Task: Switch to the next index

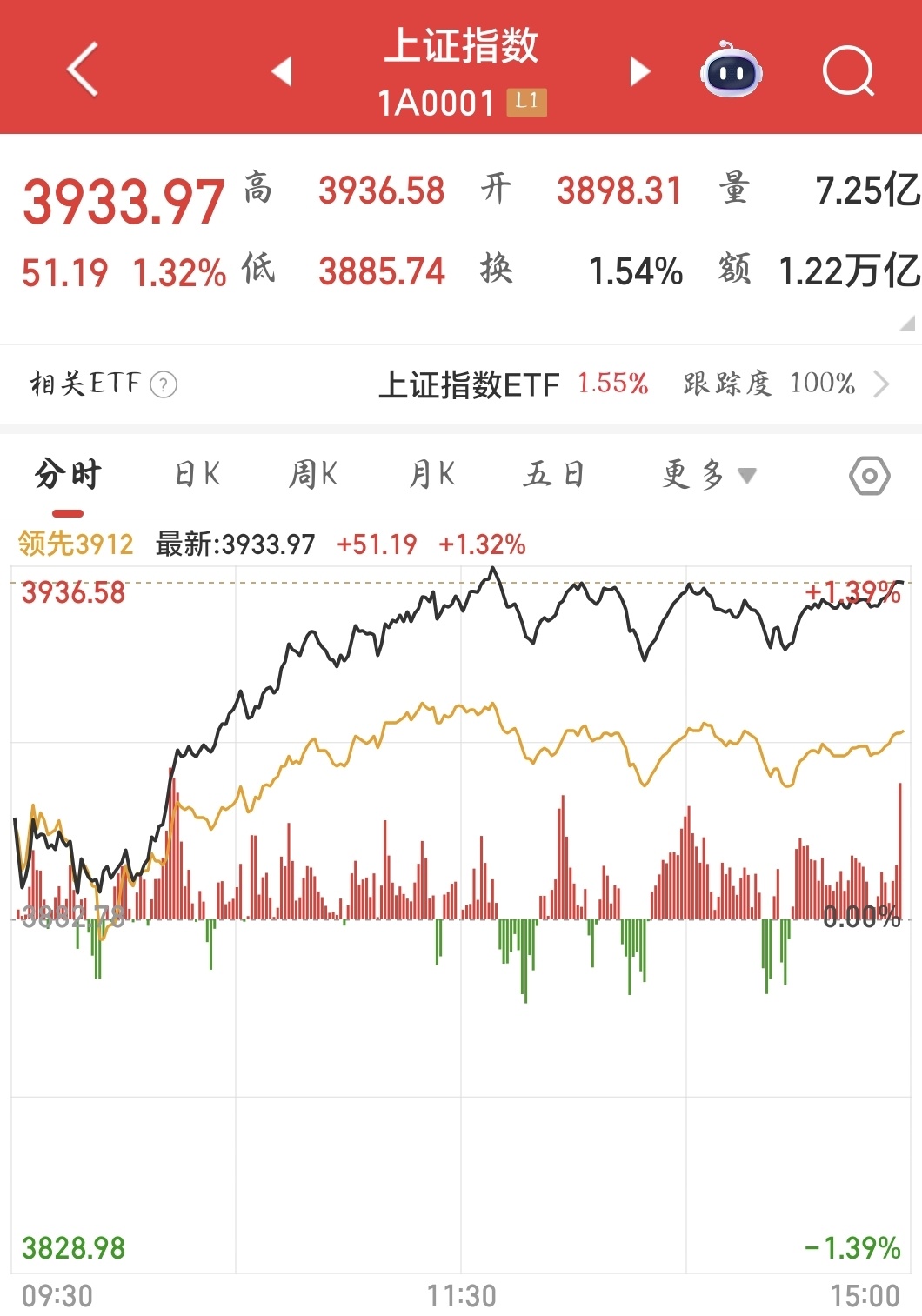Action: pos(640,71)
